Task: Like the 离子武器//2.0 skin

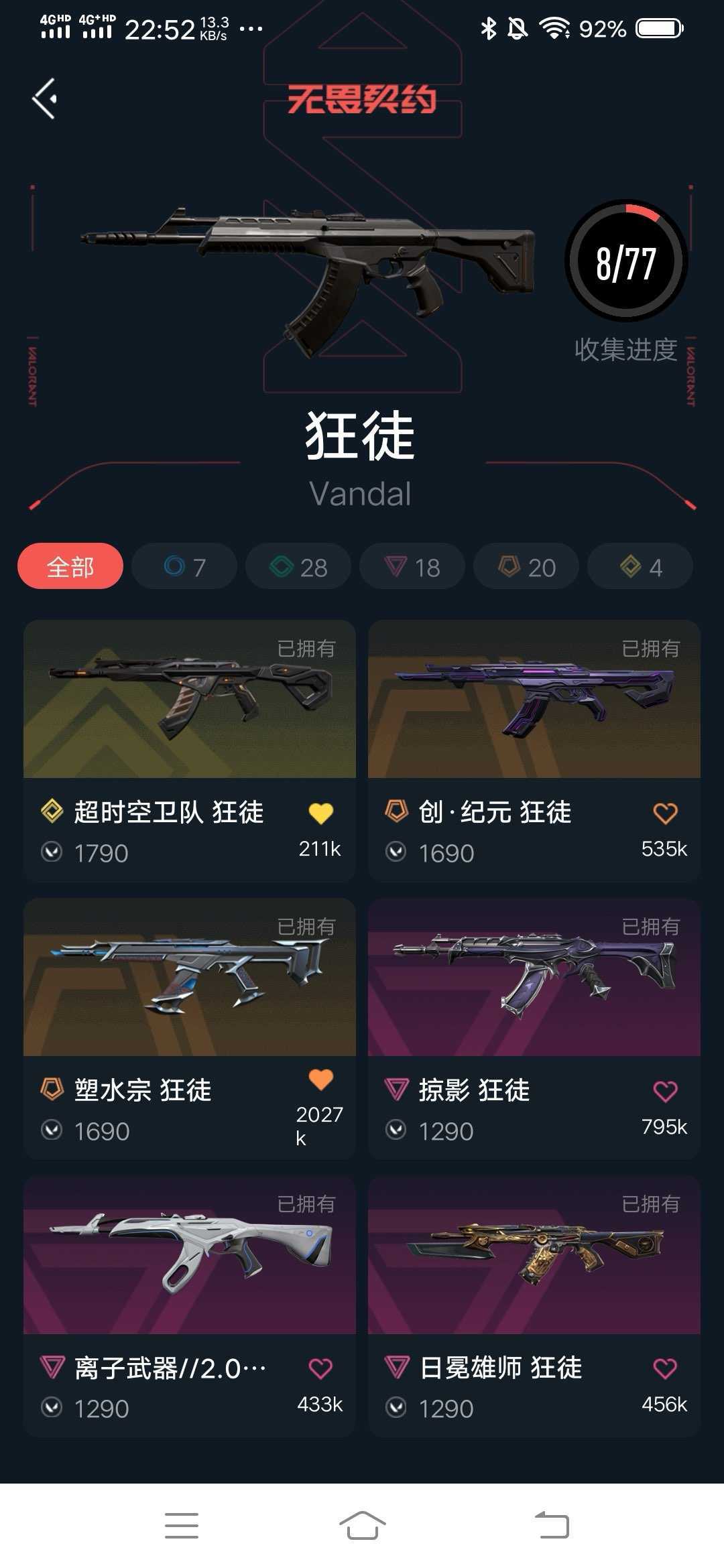Action: click(320, 1368)
